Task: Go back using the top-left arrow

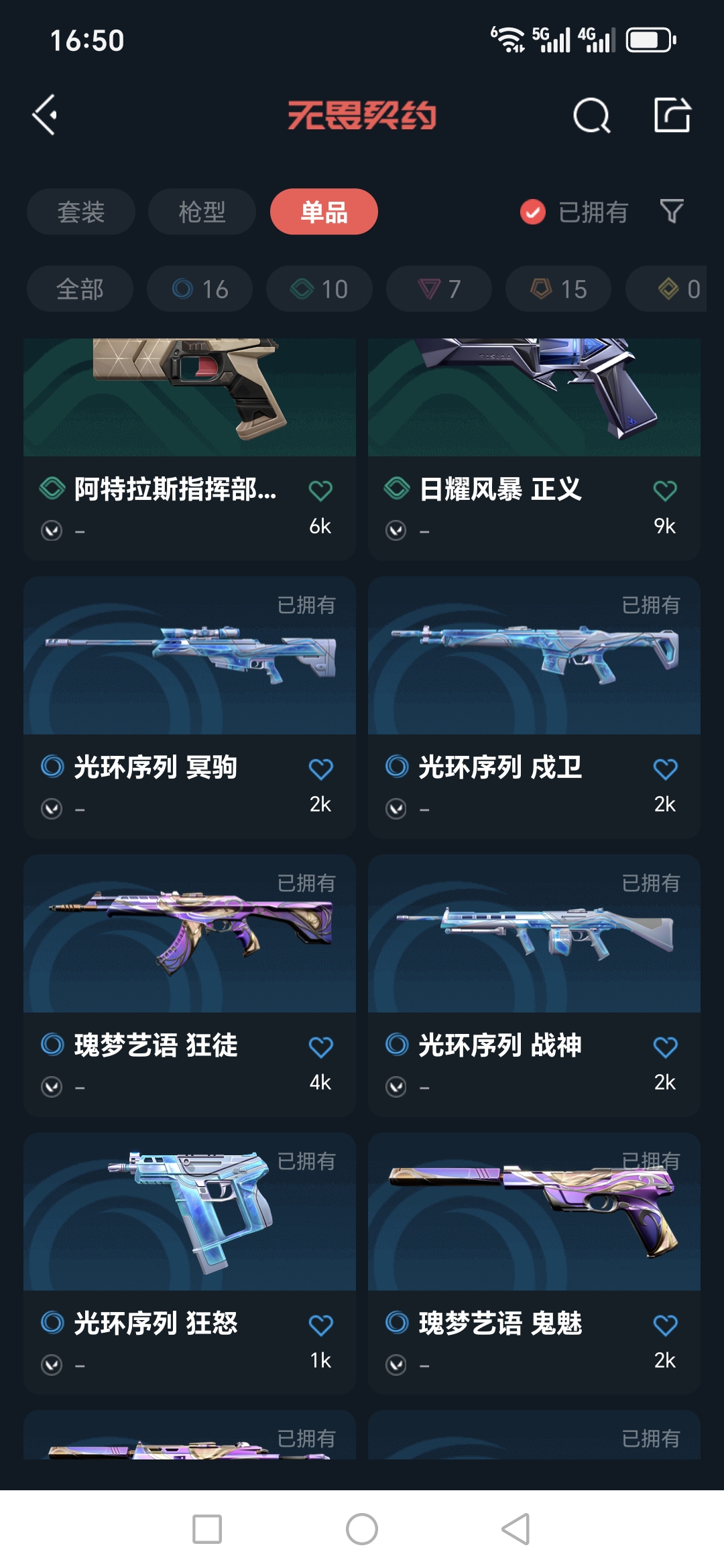Action: [46, 115]
